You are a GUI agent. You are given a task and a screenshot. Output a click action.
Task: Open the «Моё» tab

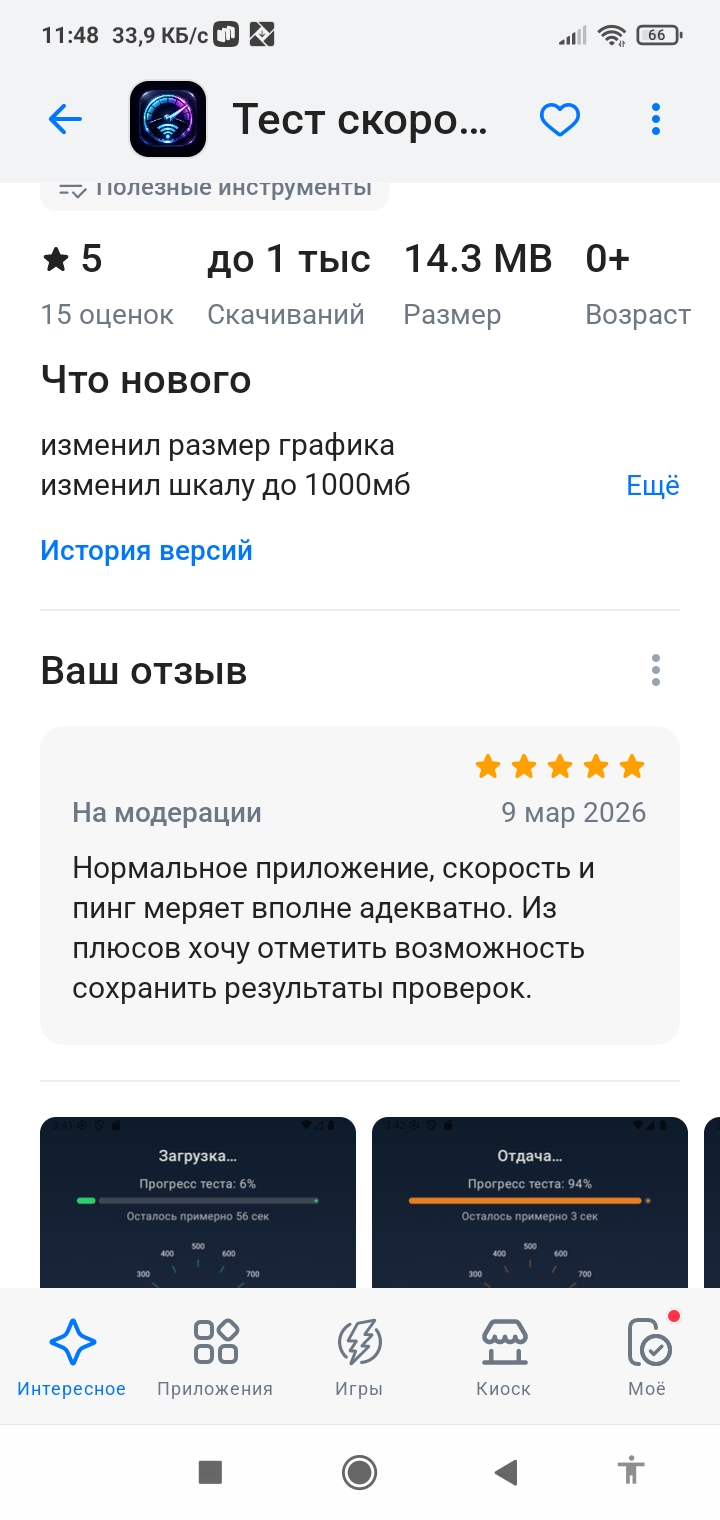647,1357
